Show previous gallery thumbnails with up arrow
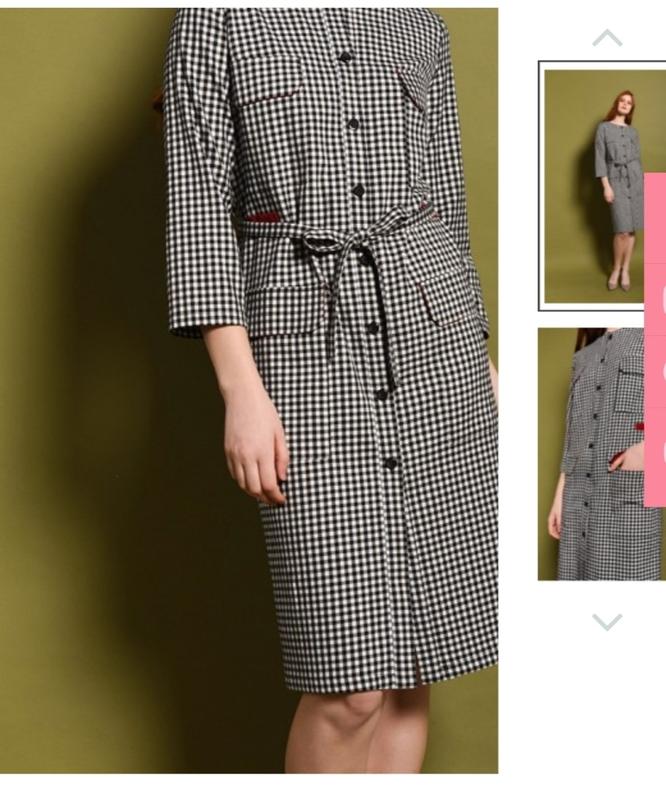This screenshot has height=800, width=666. [x=607, y=39]
